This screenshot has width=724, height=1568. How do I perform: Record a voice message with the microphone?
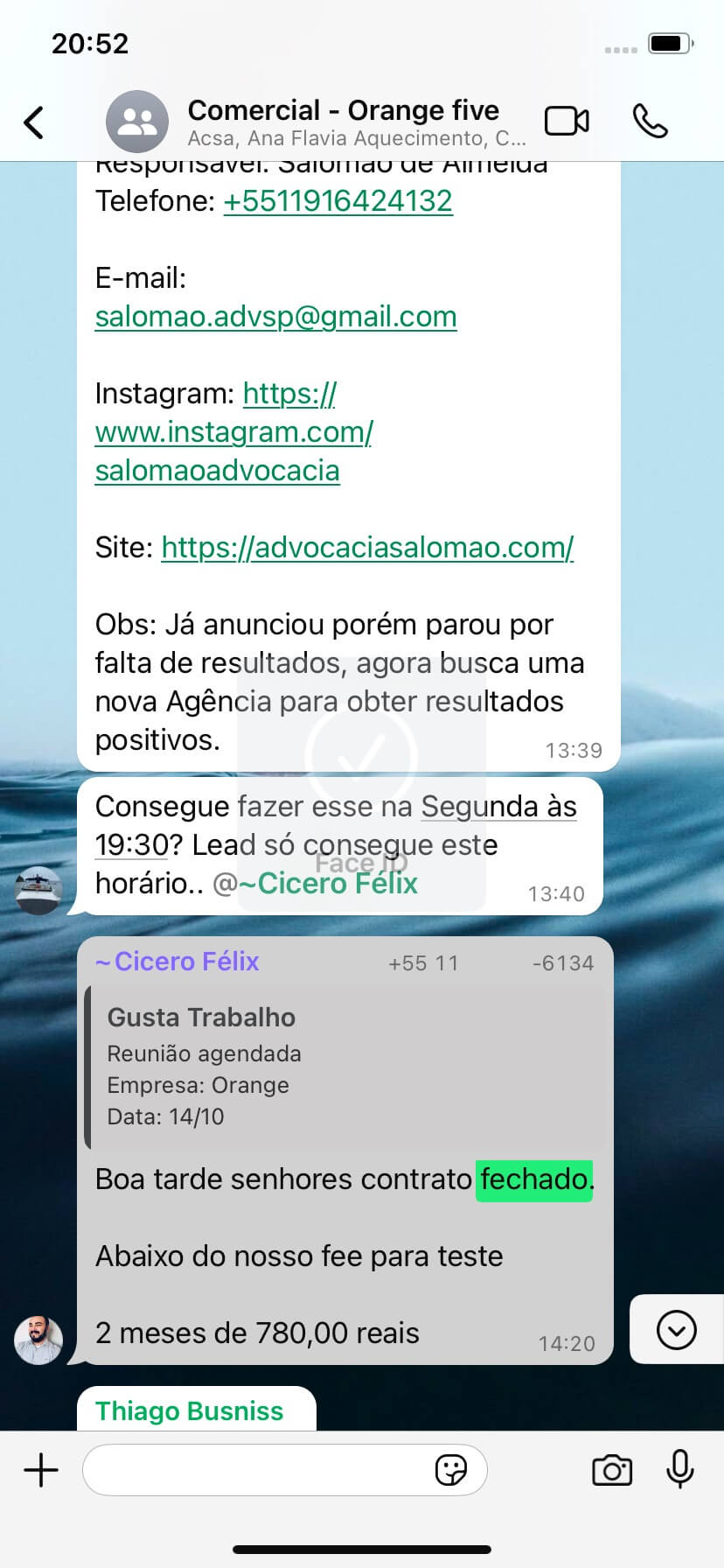point(680,1470)
